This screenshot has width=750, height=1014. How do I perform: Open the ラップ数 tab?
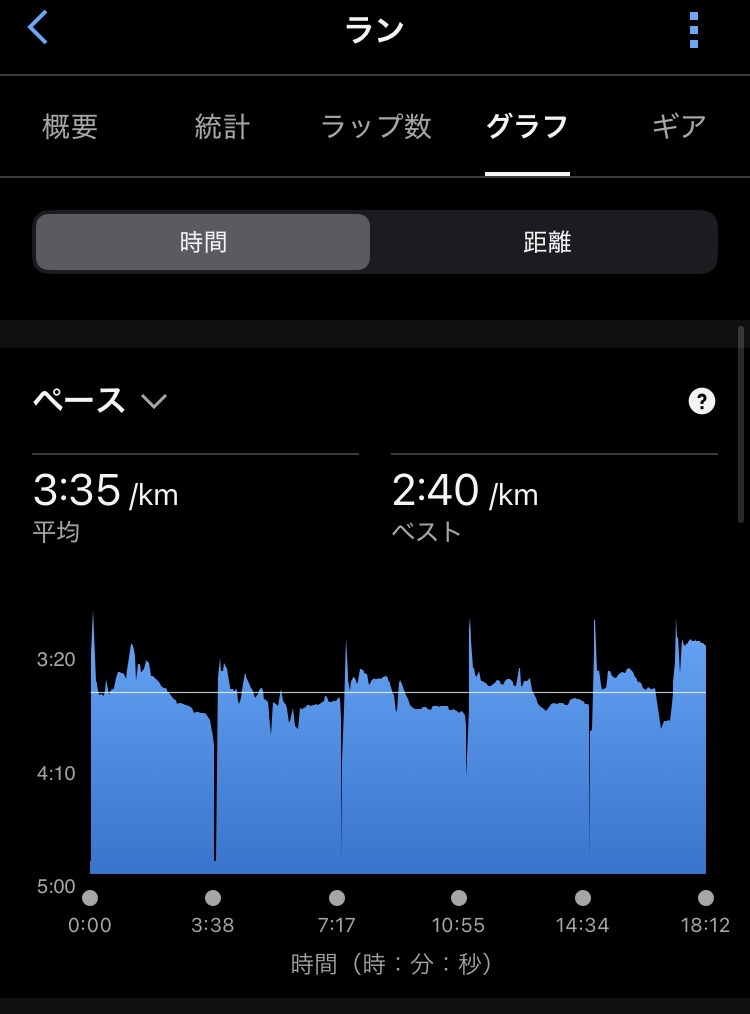pos(376,126)
